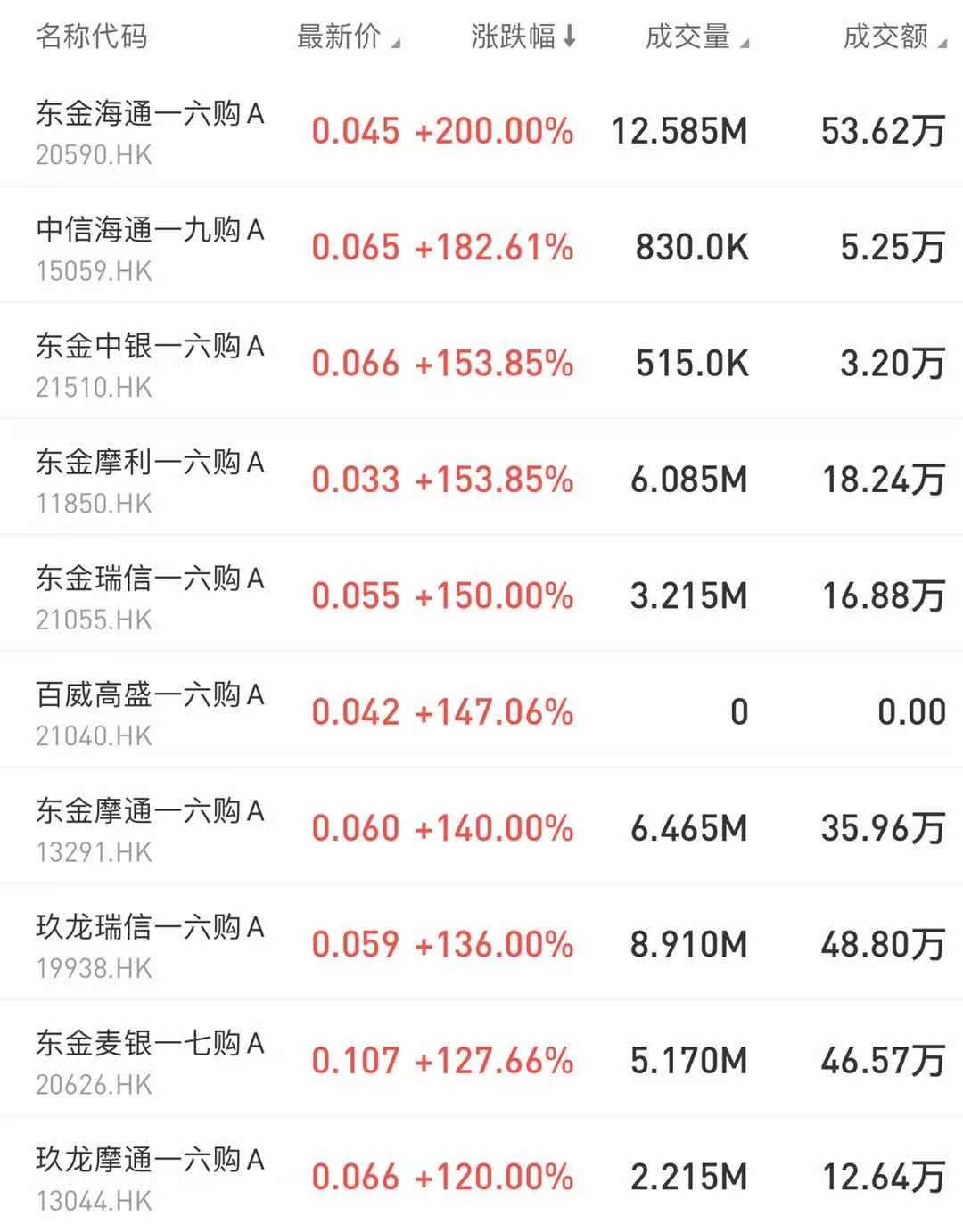The width and height of the screenshot is (963, 1232).
Task: Open 东金摩通一六购A 13291.HK
Action: [150, 828]
